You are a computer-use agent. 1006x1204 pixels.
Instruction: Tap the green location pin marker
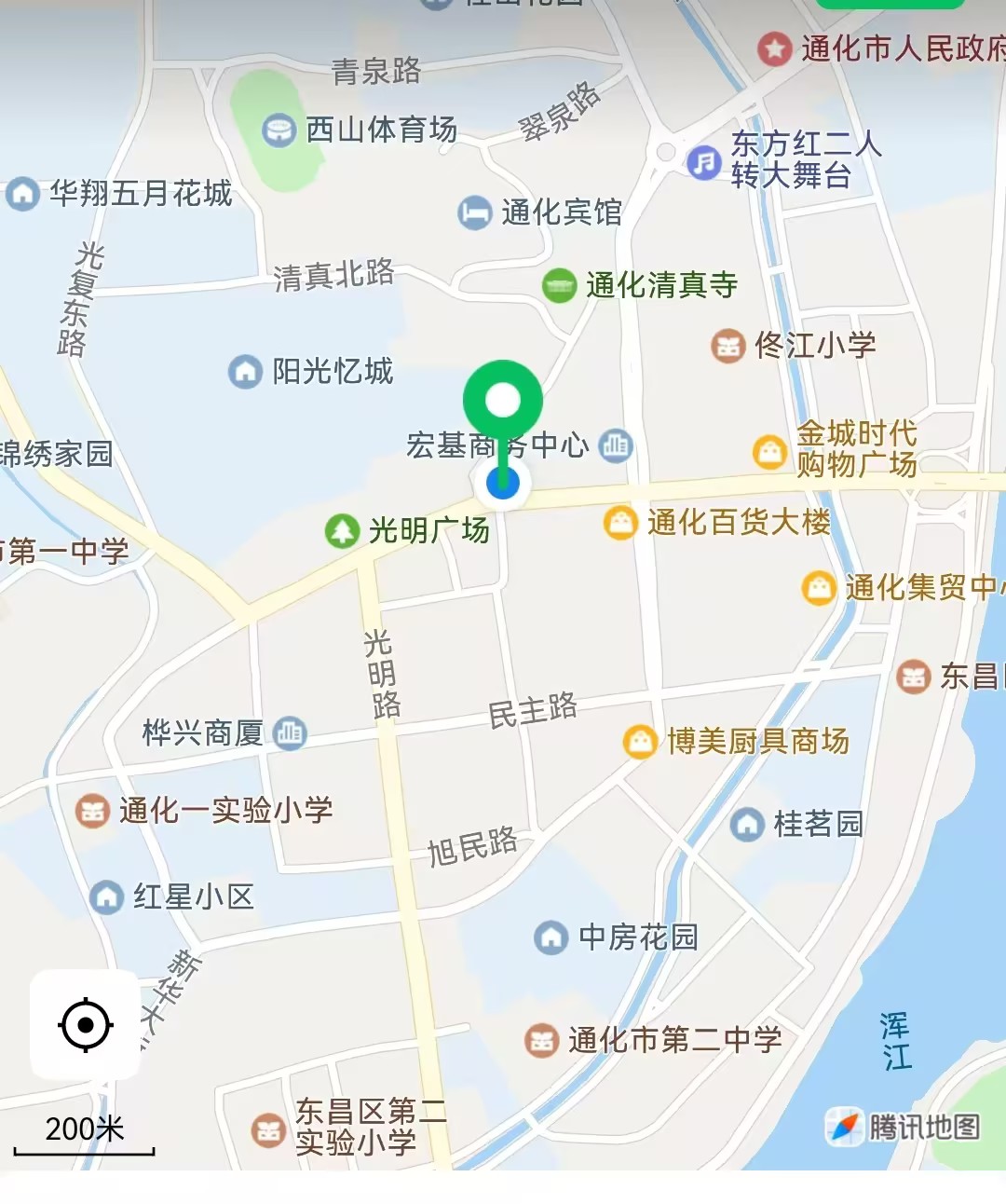pos(503,401)
